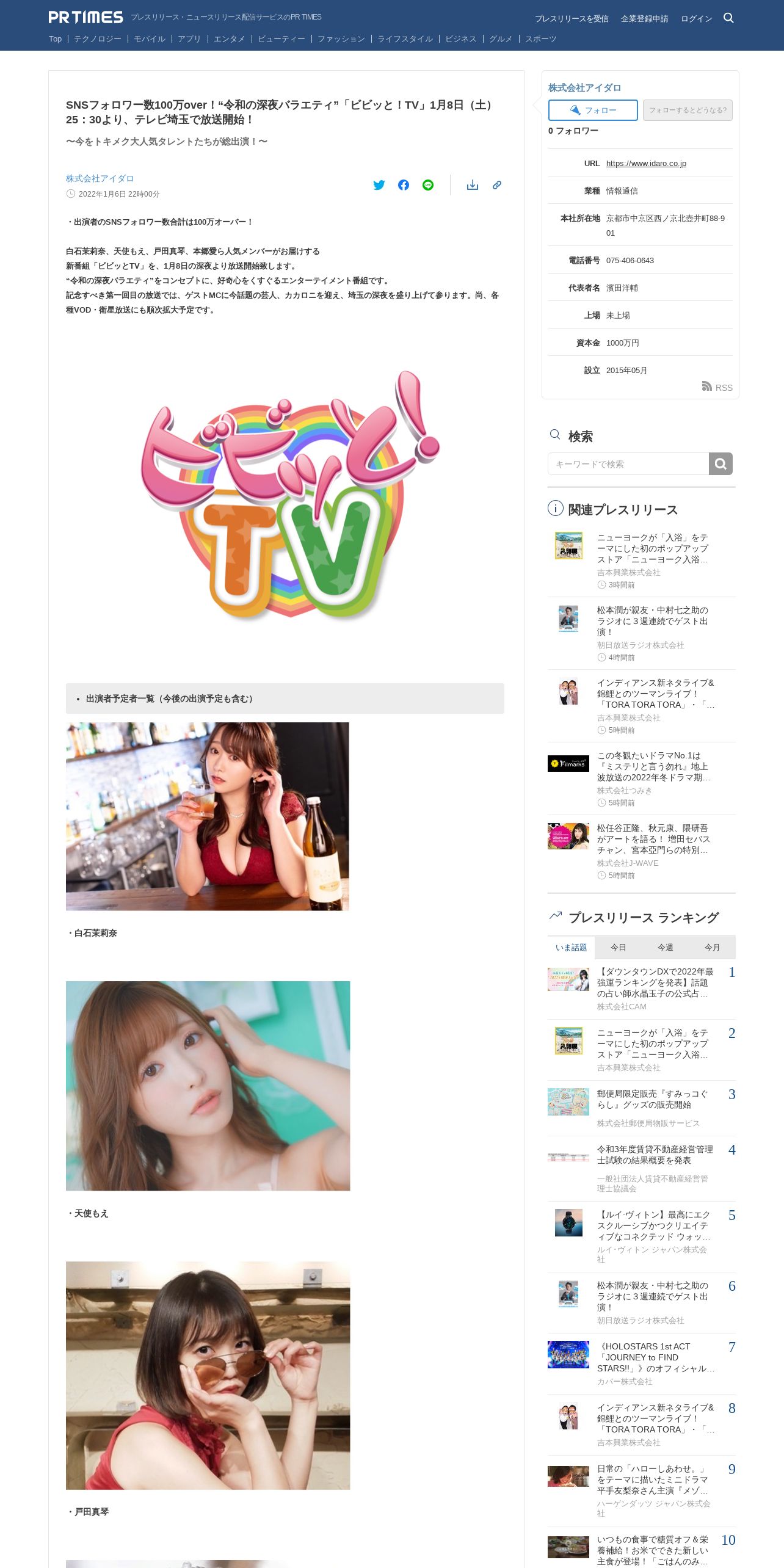
Task: Open 松本潤が親友・中村七之助 related release
Action: tap(653, 621)
